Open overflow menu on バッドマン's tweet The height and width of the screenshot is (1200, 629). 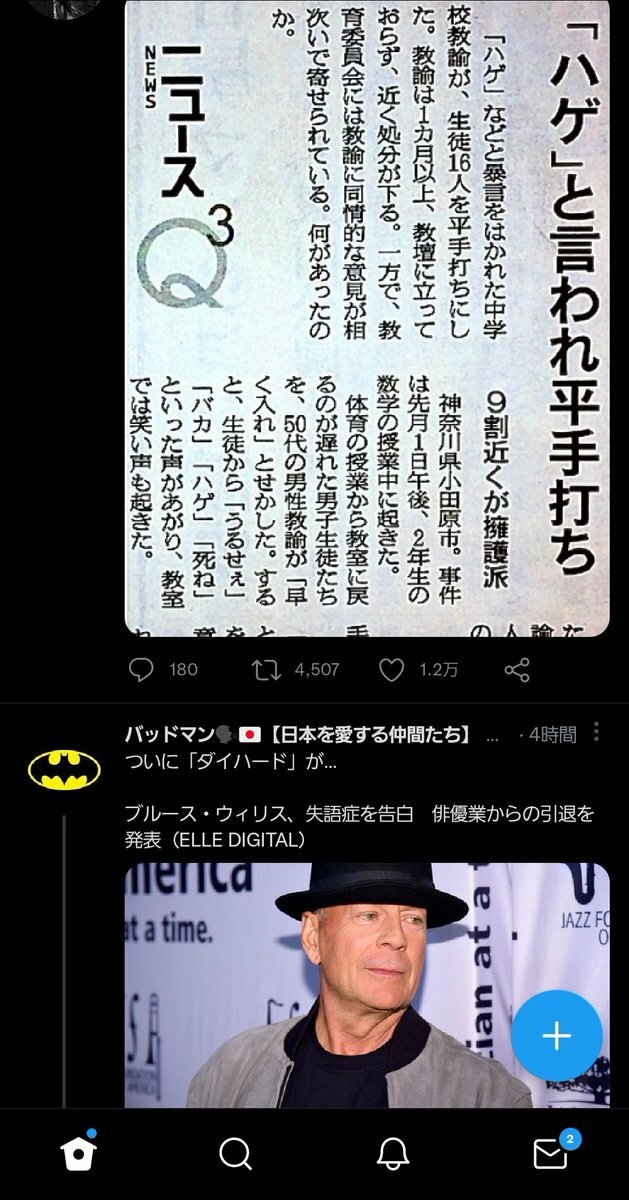coord(596,733)
